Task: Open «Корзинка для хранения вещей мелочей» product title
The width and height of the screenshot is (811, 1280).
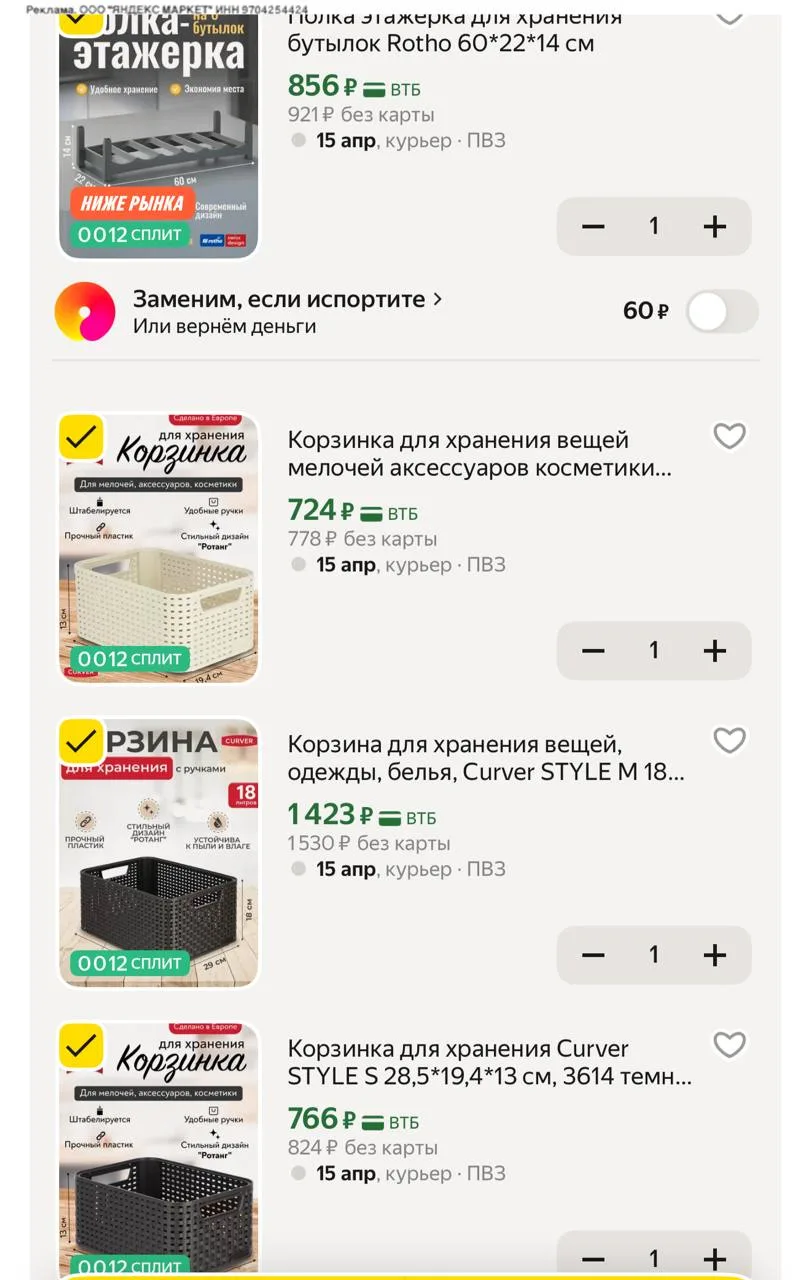Action: pos(478,454)
